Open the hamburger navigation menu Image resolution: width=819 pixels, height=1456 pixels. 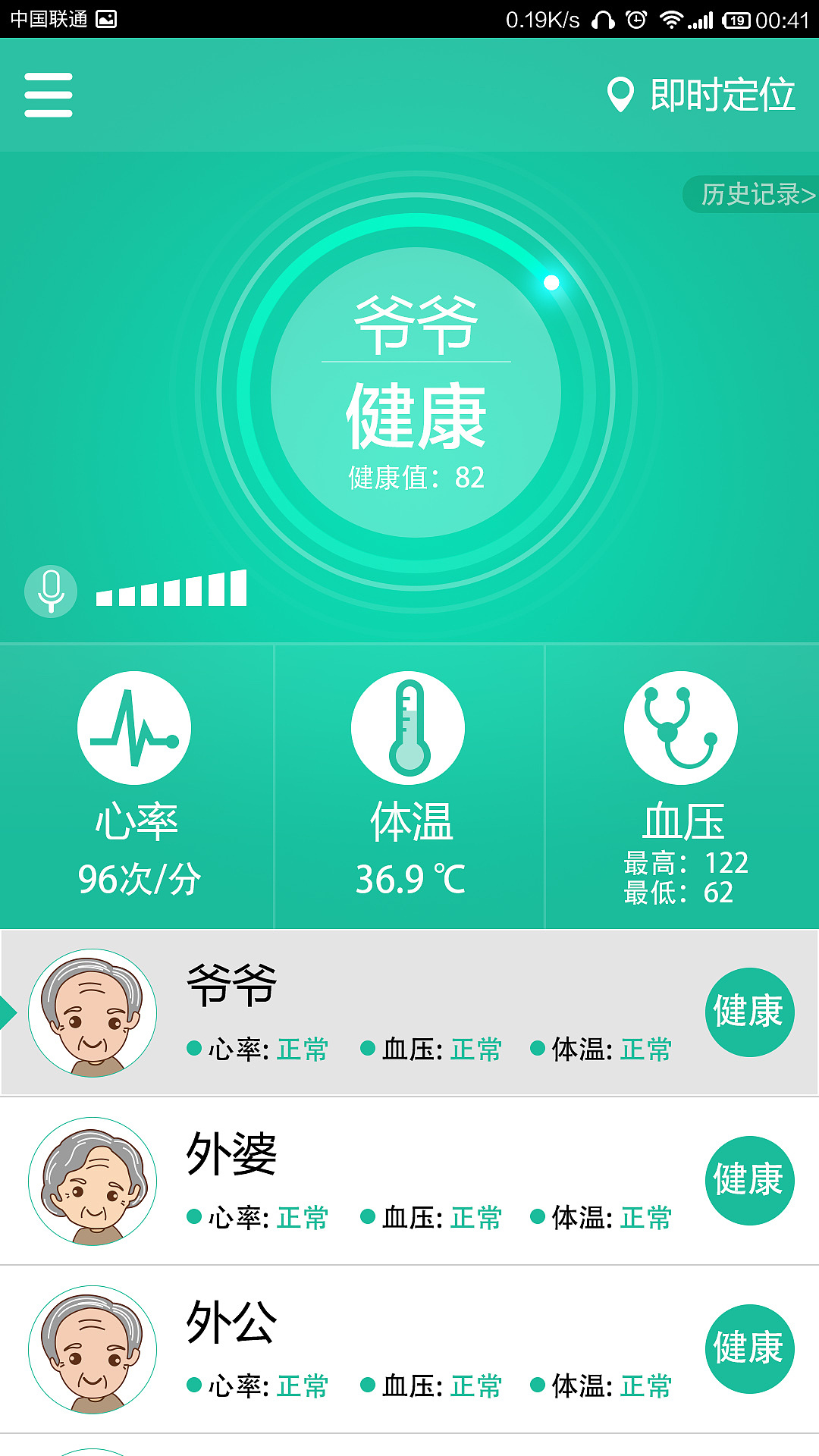49,96
